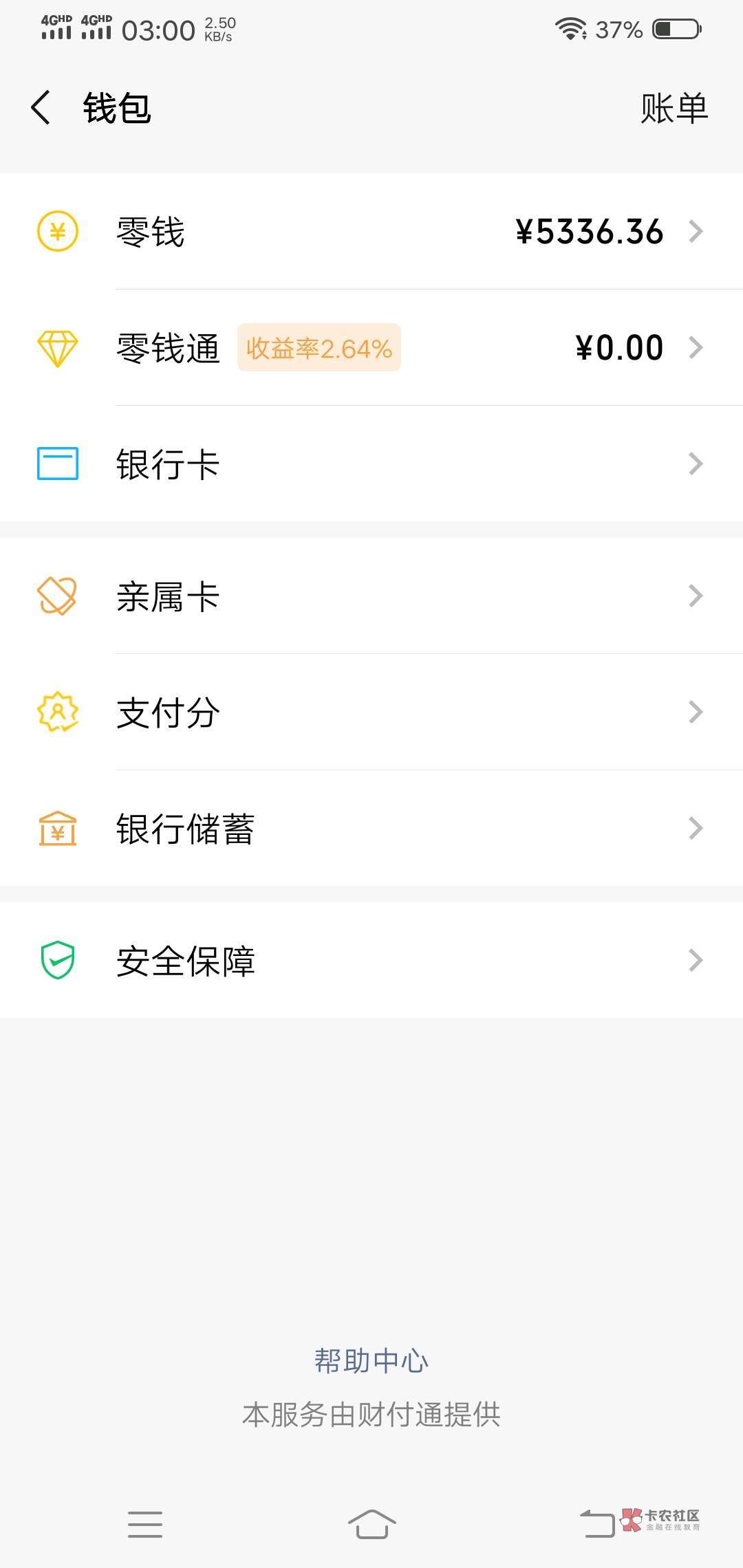Tap the 帮助中心 help link
Screen dimensions: 743x1568
(x=371, y=1360)
